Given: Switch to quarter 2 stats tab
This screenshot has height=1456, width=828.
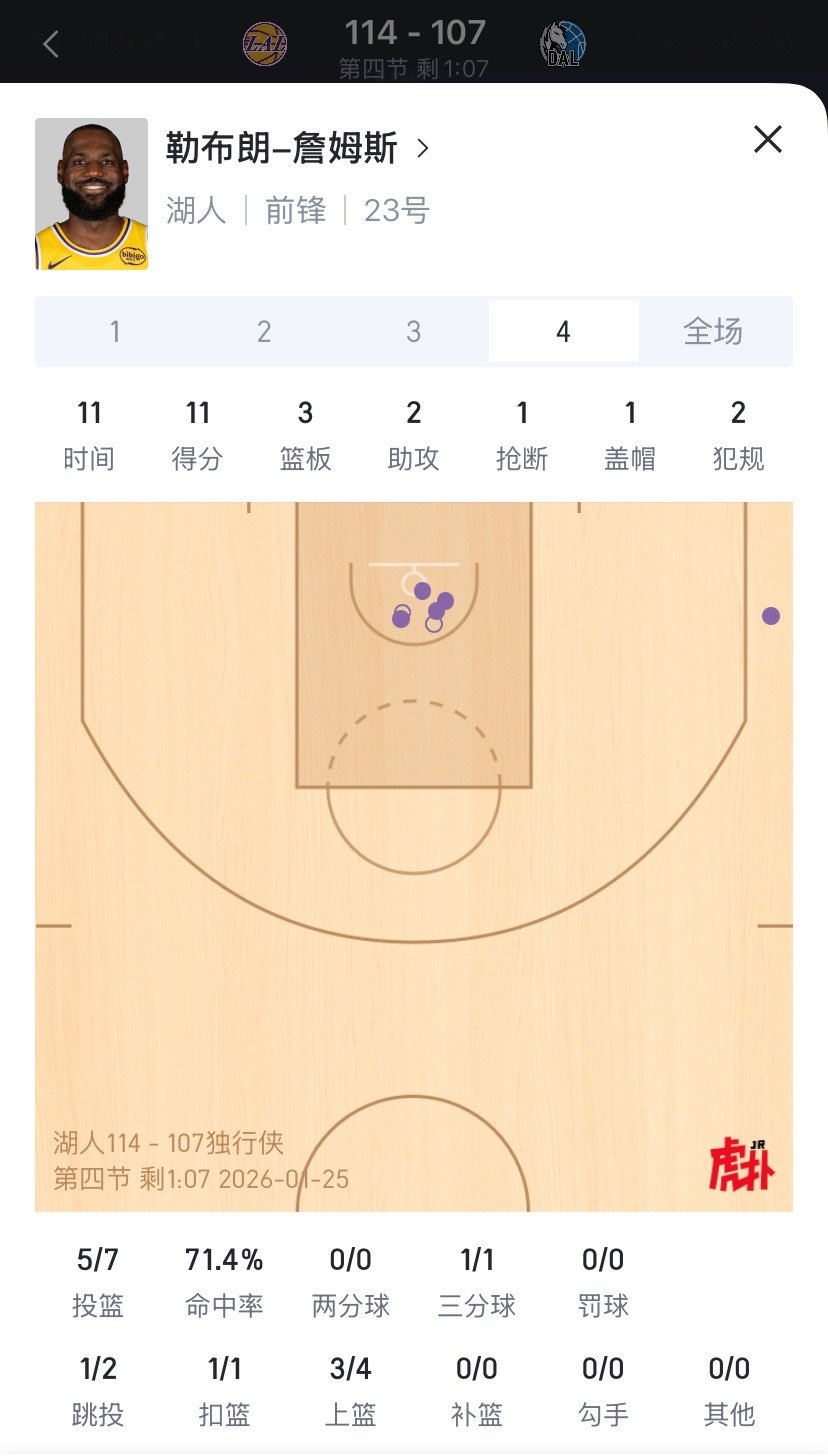Looking at the screenshot, I should pyautogui.click(x=263, y=331).
